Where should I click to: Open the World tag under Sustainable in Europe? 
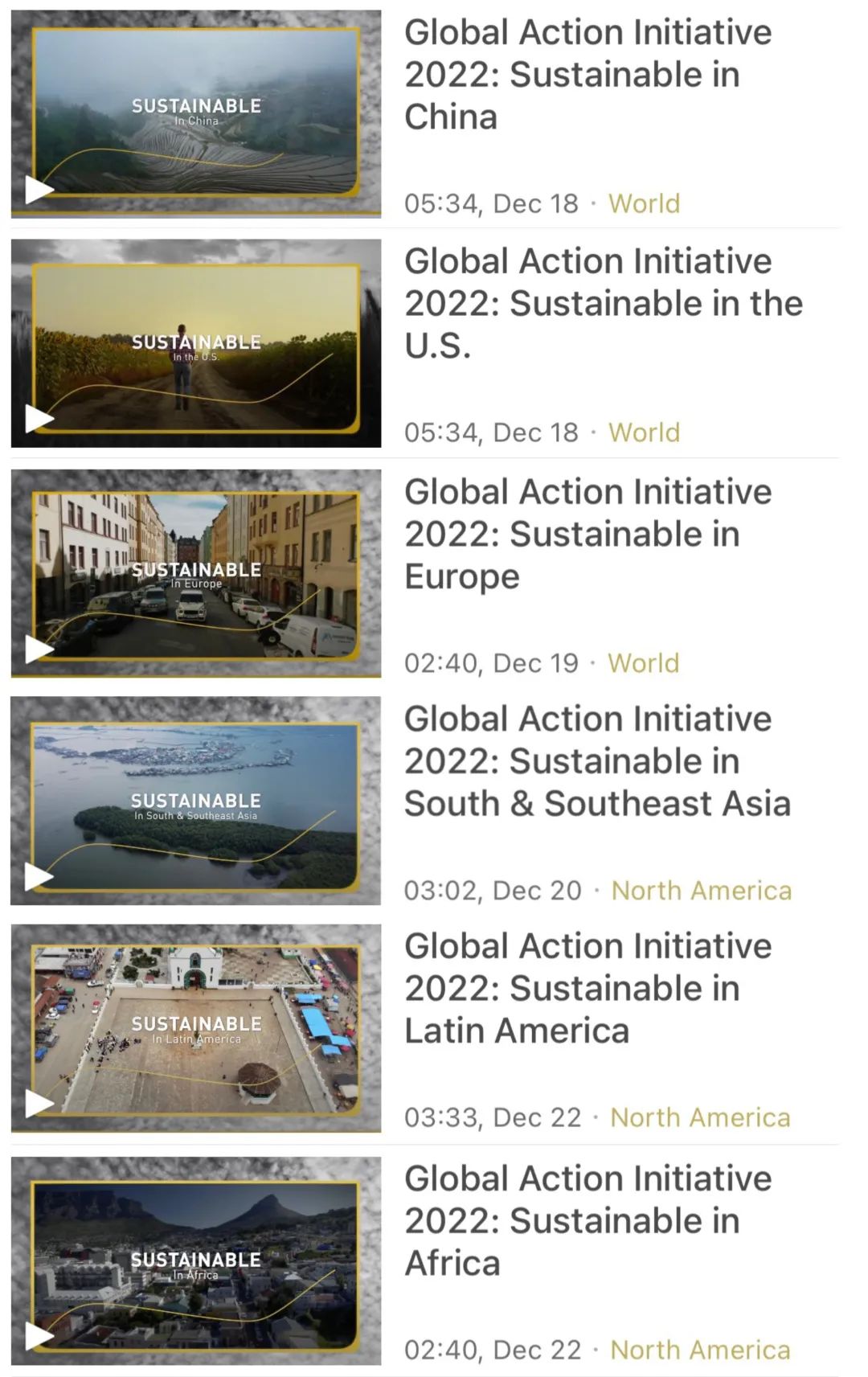pos(643,663)
